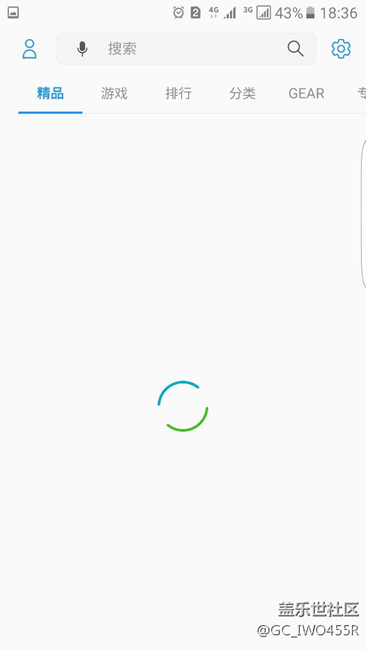
Task: Open the settings gear
Action: point(341,49)
